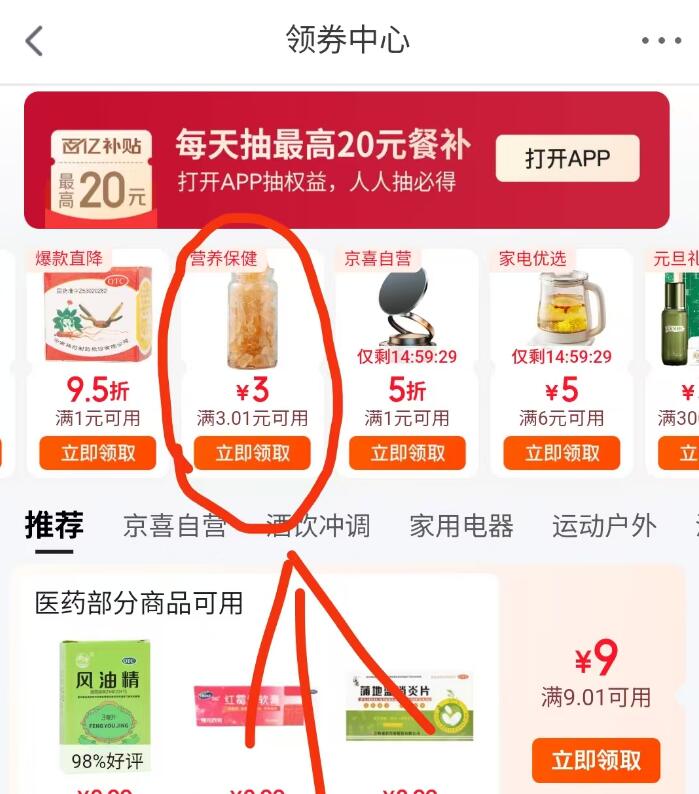Go back from 领券中心
The height and width of the screenshot is (794, 699).
[35, 41]
